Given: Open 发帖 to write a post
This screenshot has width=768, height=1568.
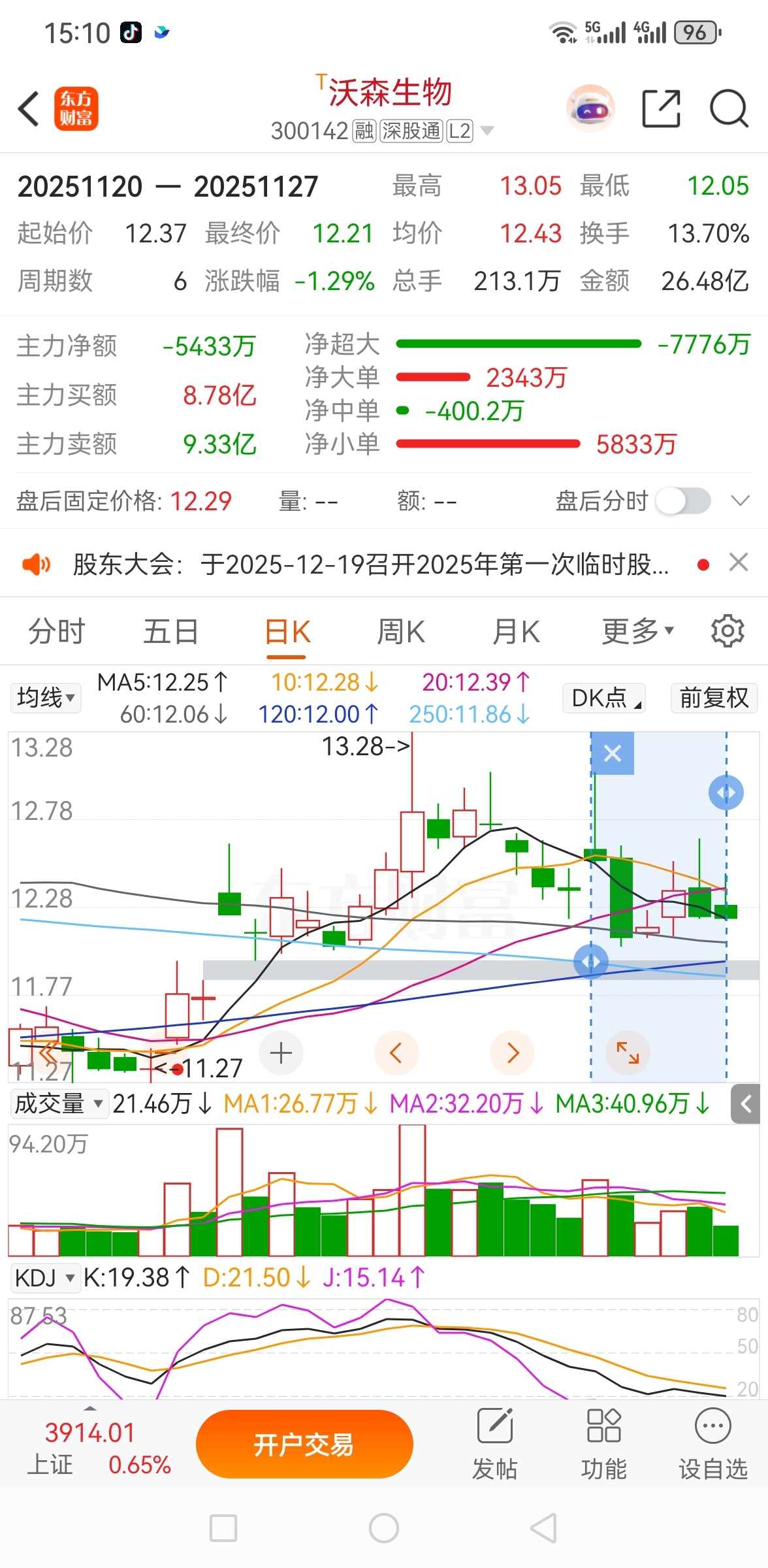Looking at the screenshot, I should pos(494,1444).
